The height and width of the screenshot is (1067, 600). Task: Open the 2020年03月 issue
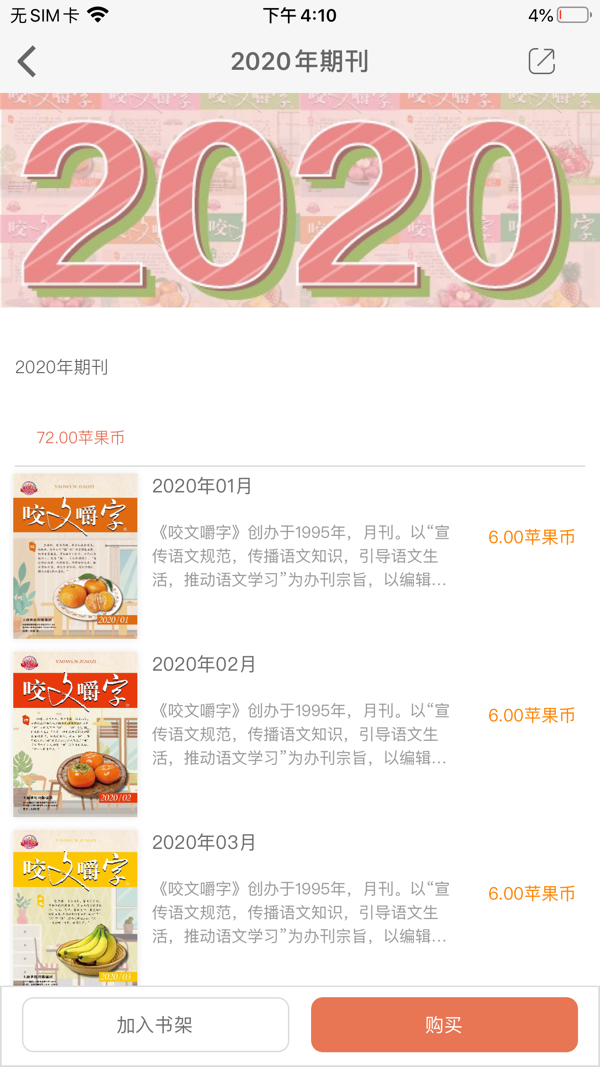(x=204, y=843)
